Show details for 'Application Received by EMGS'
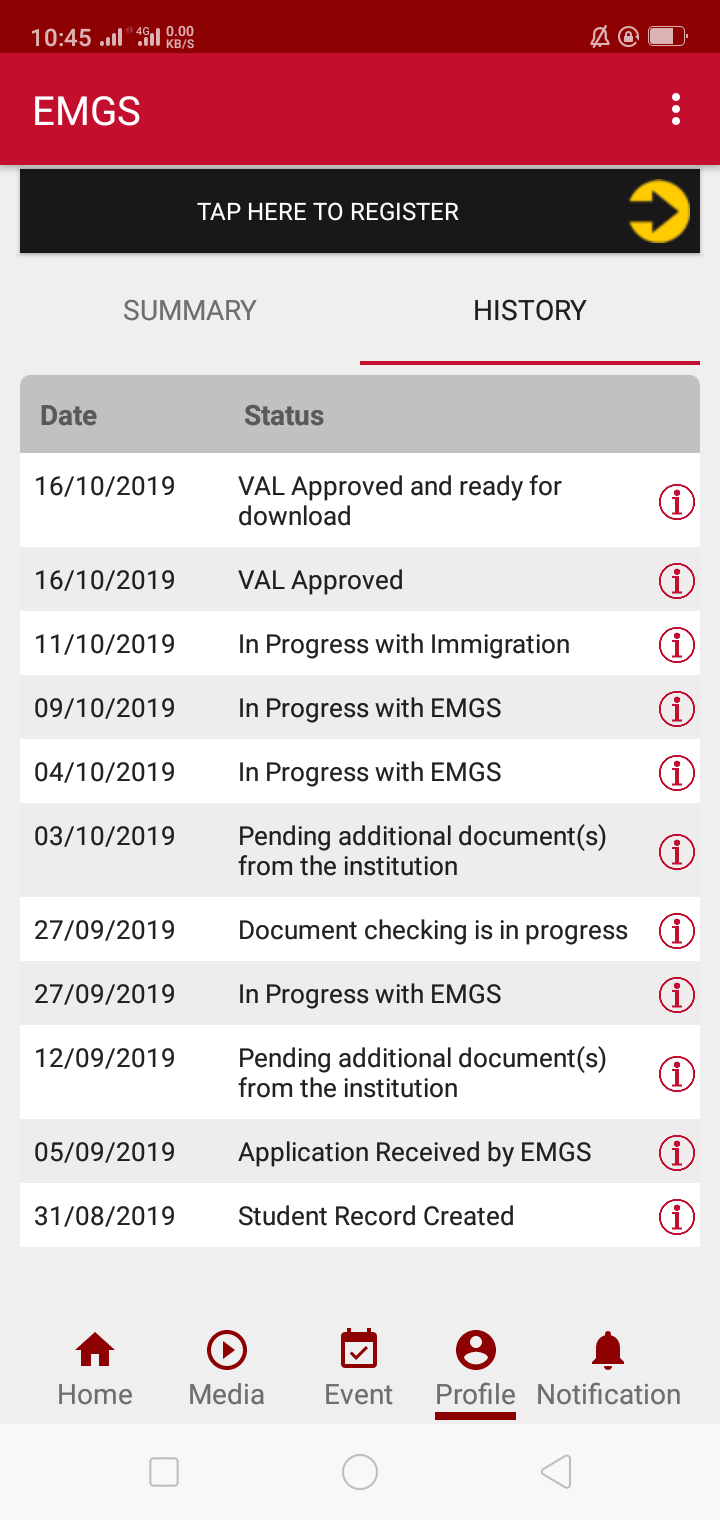Viewport: 720px width, 1520px height. point(677,1153)
